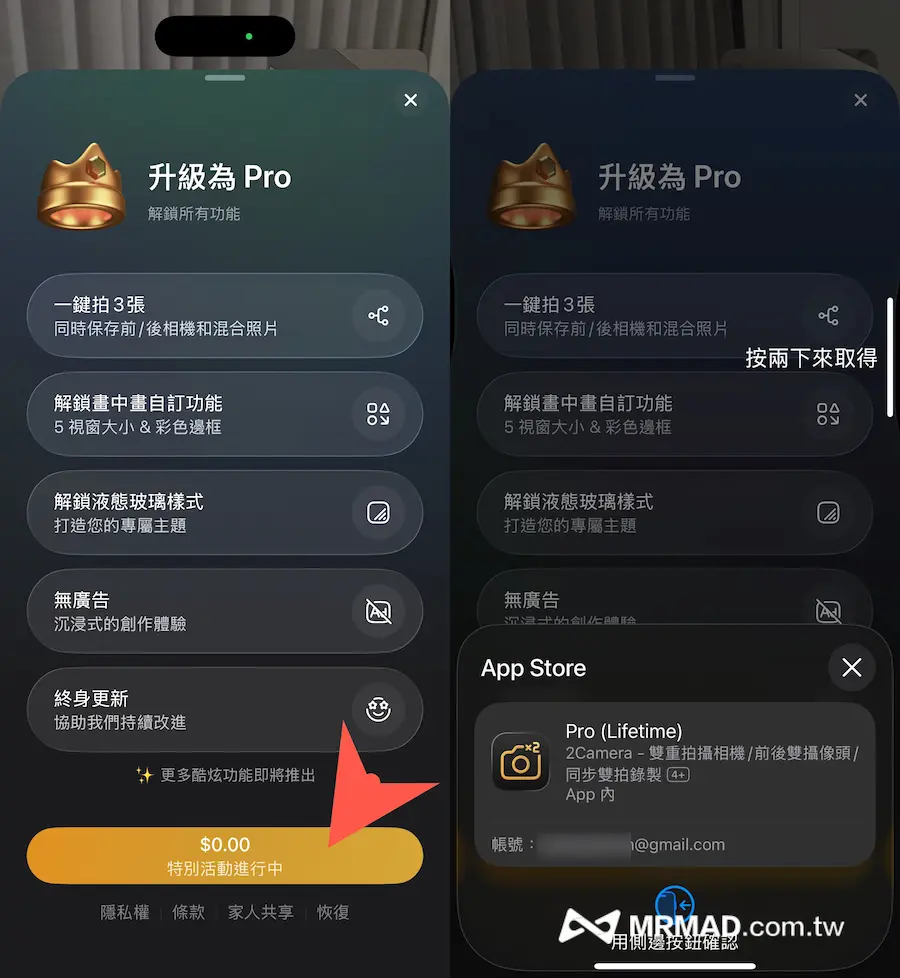Screen dimensions: 900x978
Task: Tap the smiley icon beside 終身更新
Action: (379, 710)
